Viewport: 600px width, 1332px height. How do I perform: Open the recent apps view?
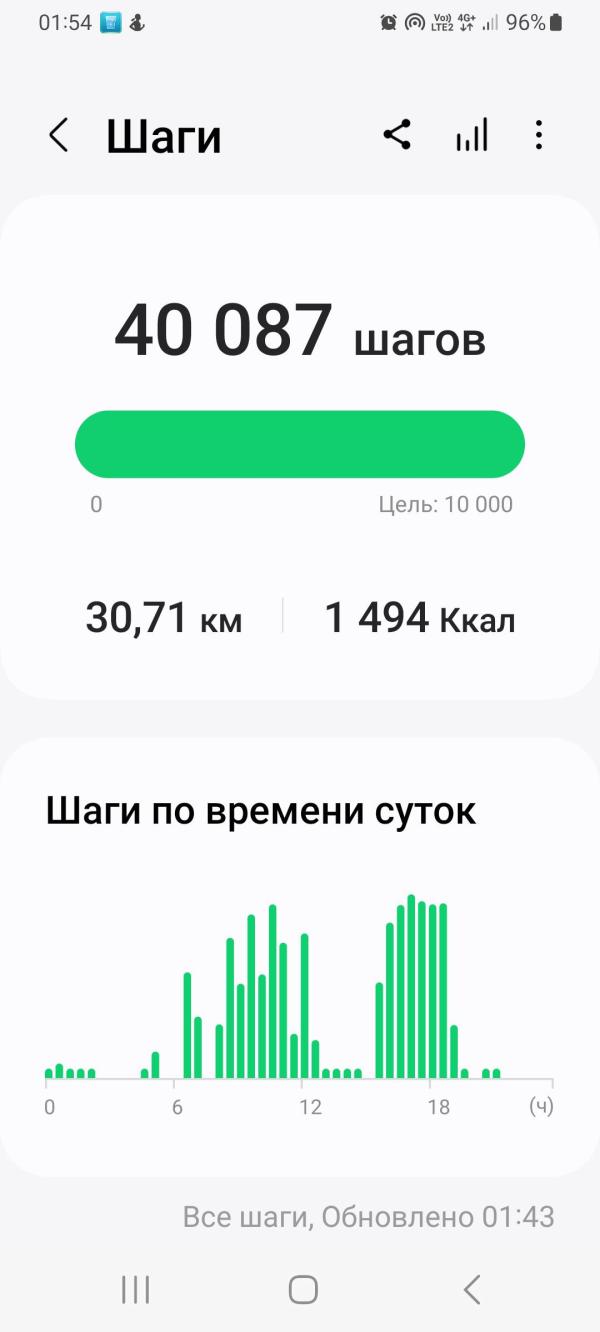point(135,1290)
